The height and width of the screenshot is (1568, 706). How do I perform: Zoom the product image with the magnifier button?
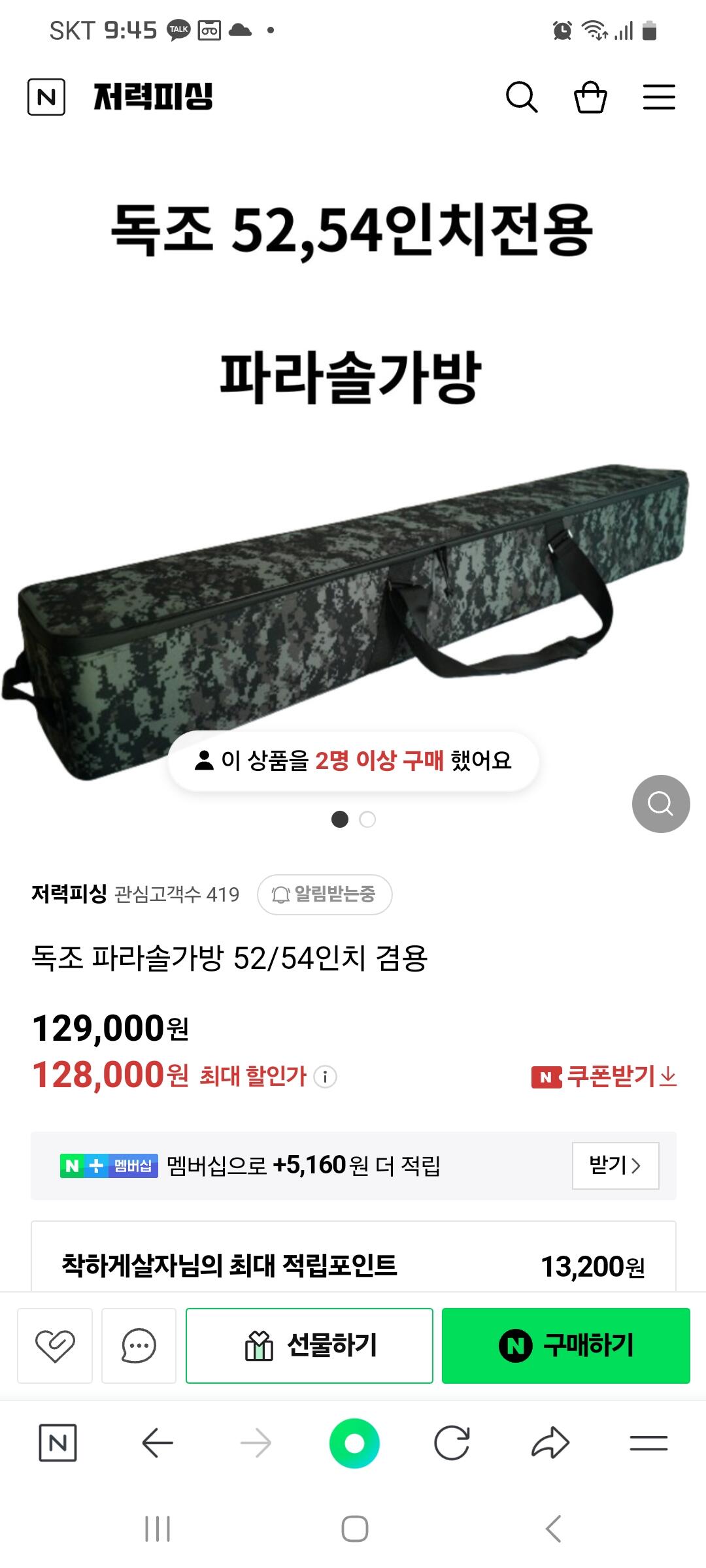pyautogui.click(x=661, y=804)
